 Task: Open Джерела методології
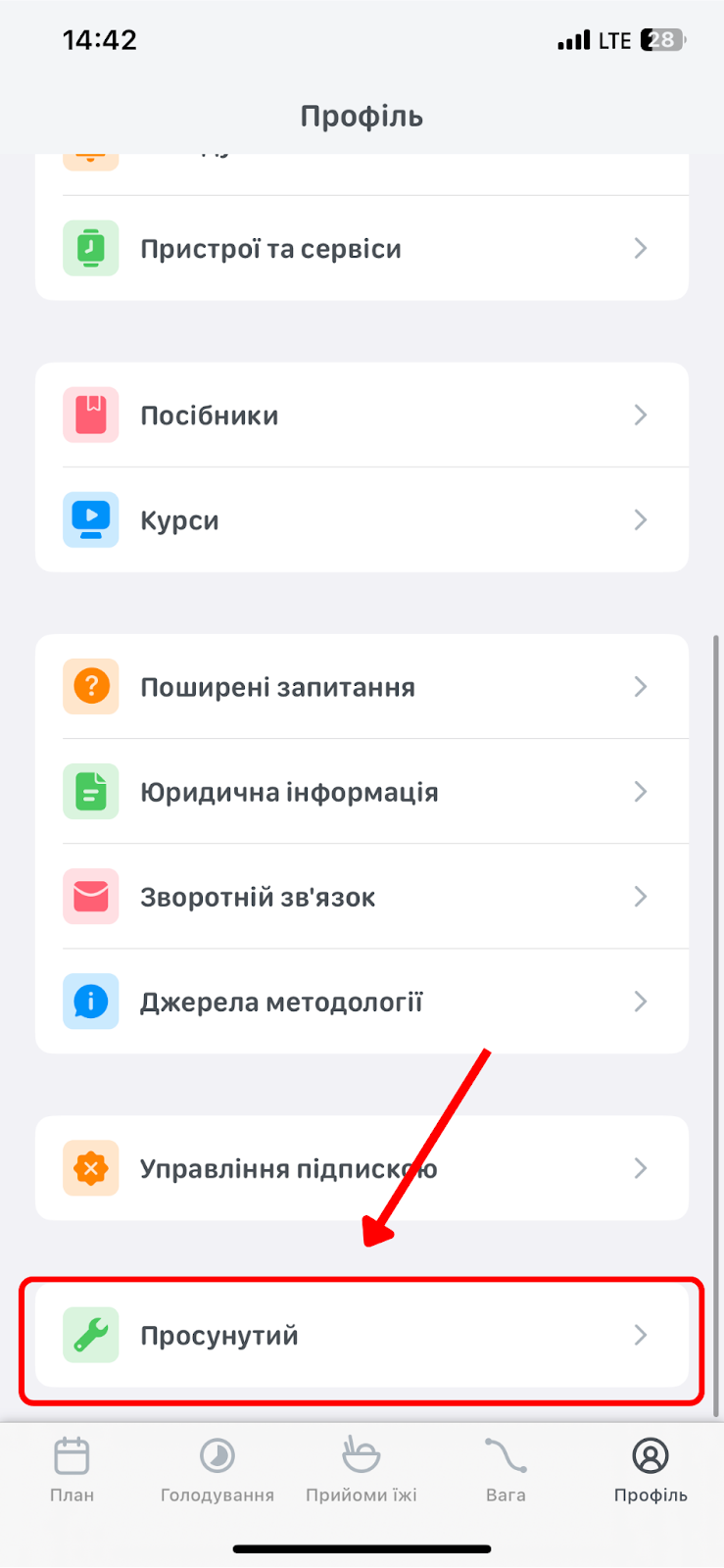pos(362,1001)
